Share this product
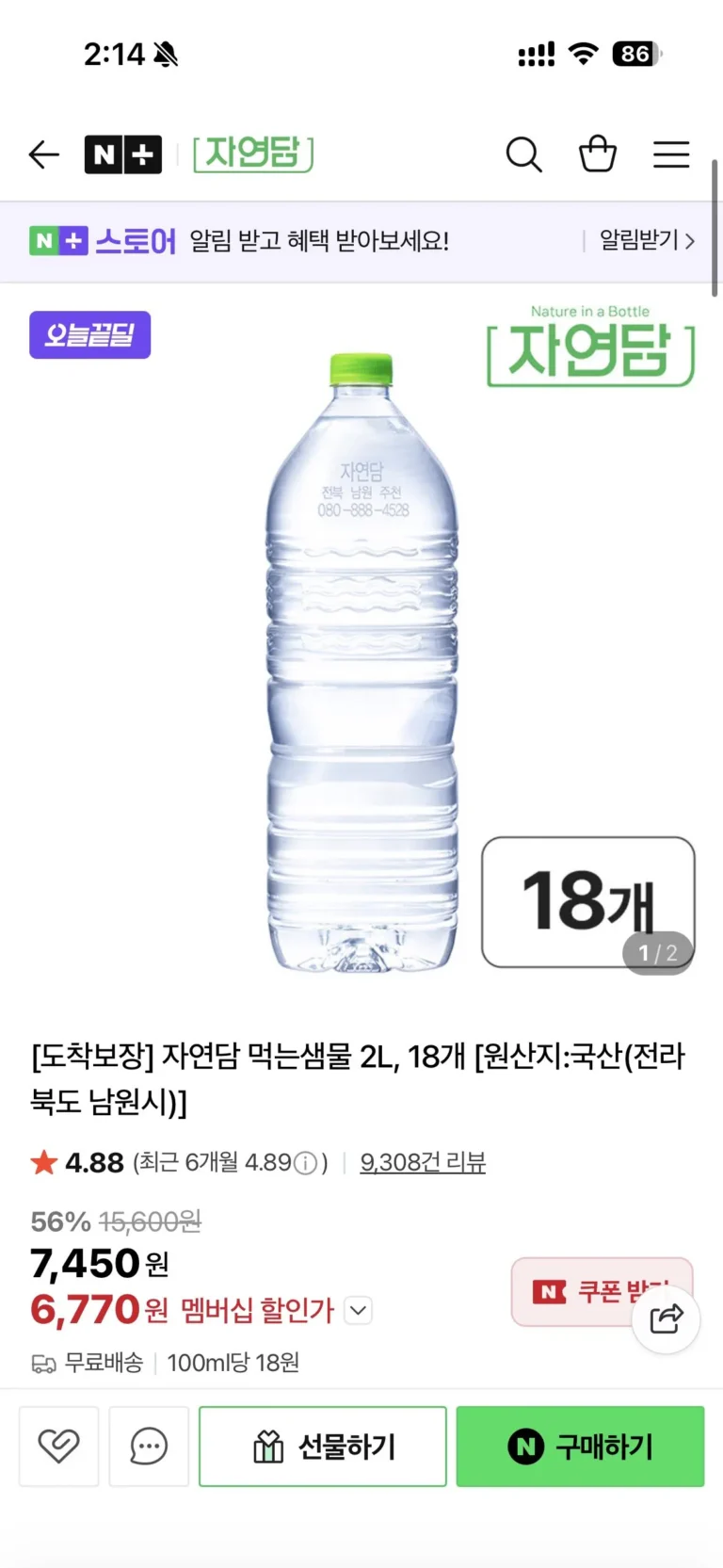Screen dimensions: 723x1568 coord(667,1319)
